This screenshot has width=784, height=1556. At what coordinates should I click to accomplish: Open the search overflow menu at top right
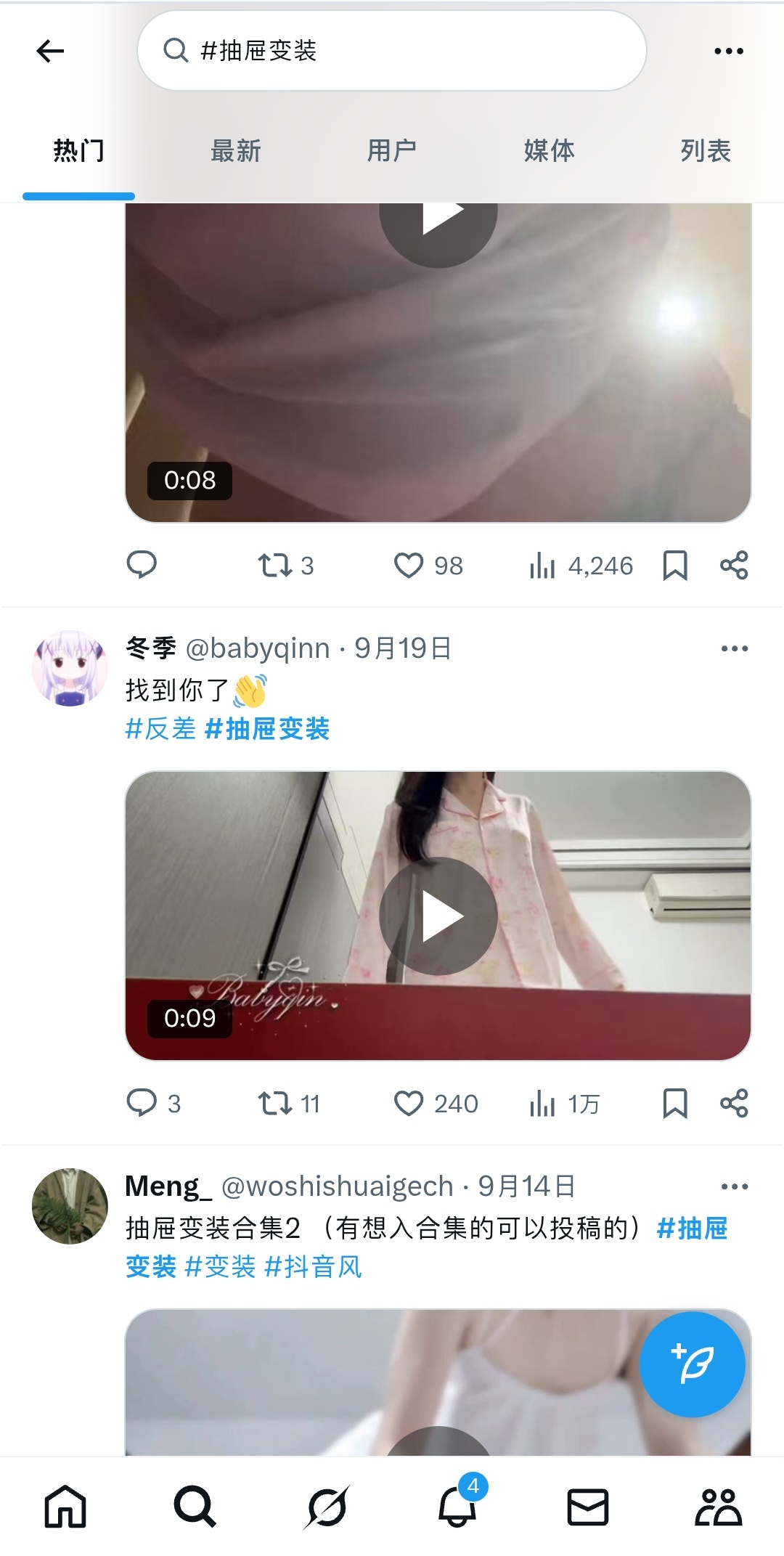click(729, 51)
